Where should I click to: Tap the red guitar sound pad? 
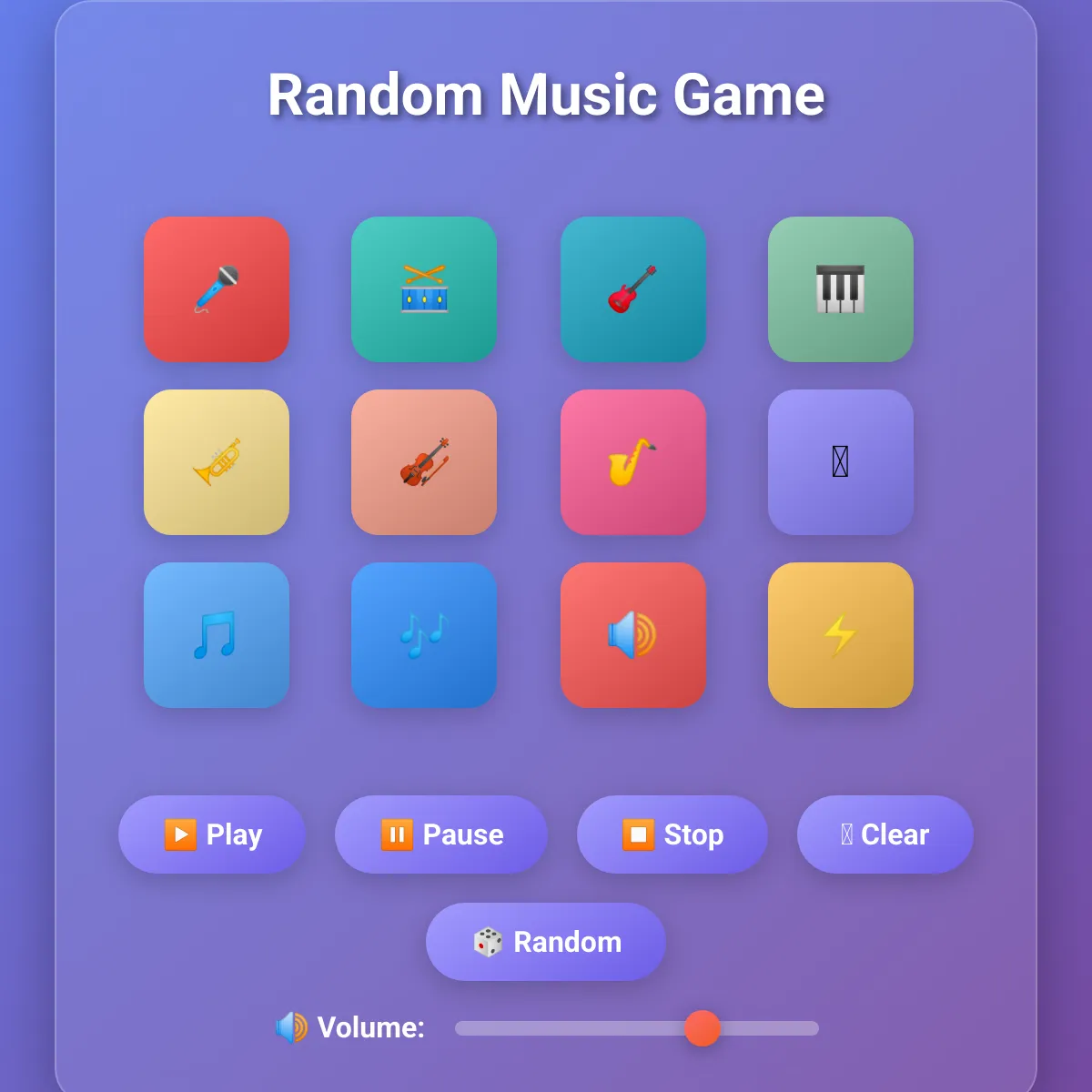click(x=633, y=289)
